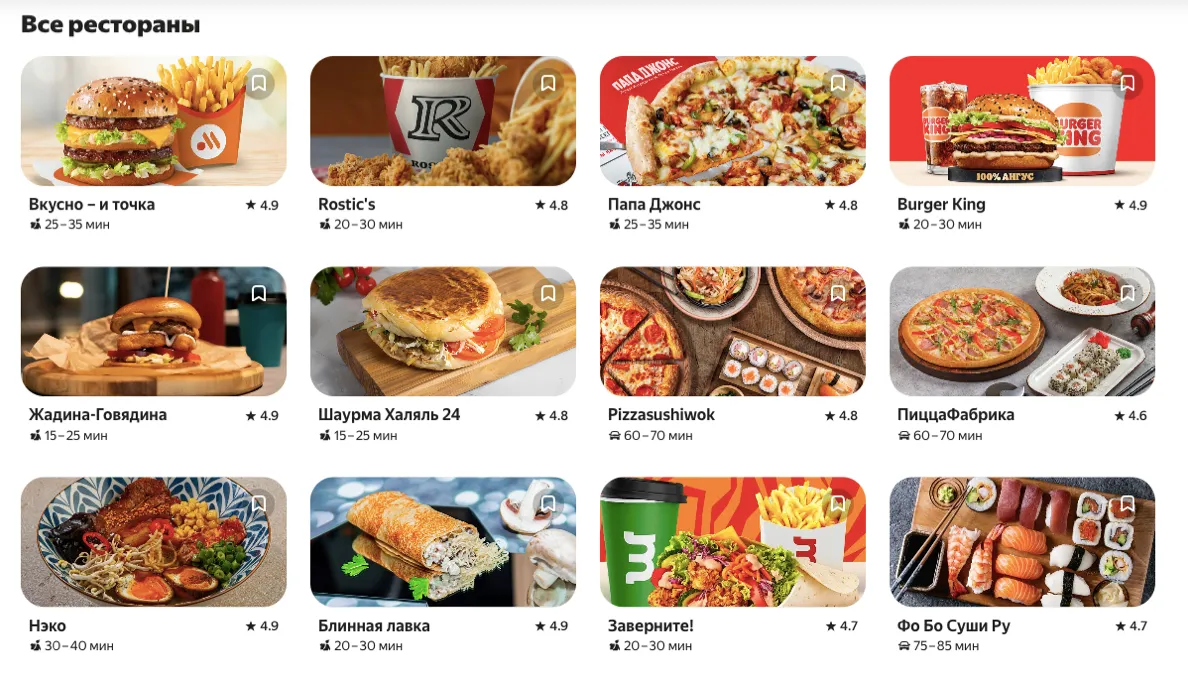The height and width of the screenshot is (673, 1188).
Task: Bookmark the Pizzasushiwok restaurant
Action: (x=838, y=294)
